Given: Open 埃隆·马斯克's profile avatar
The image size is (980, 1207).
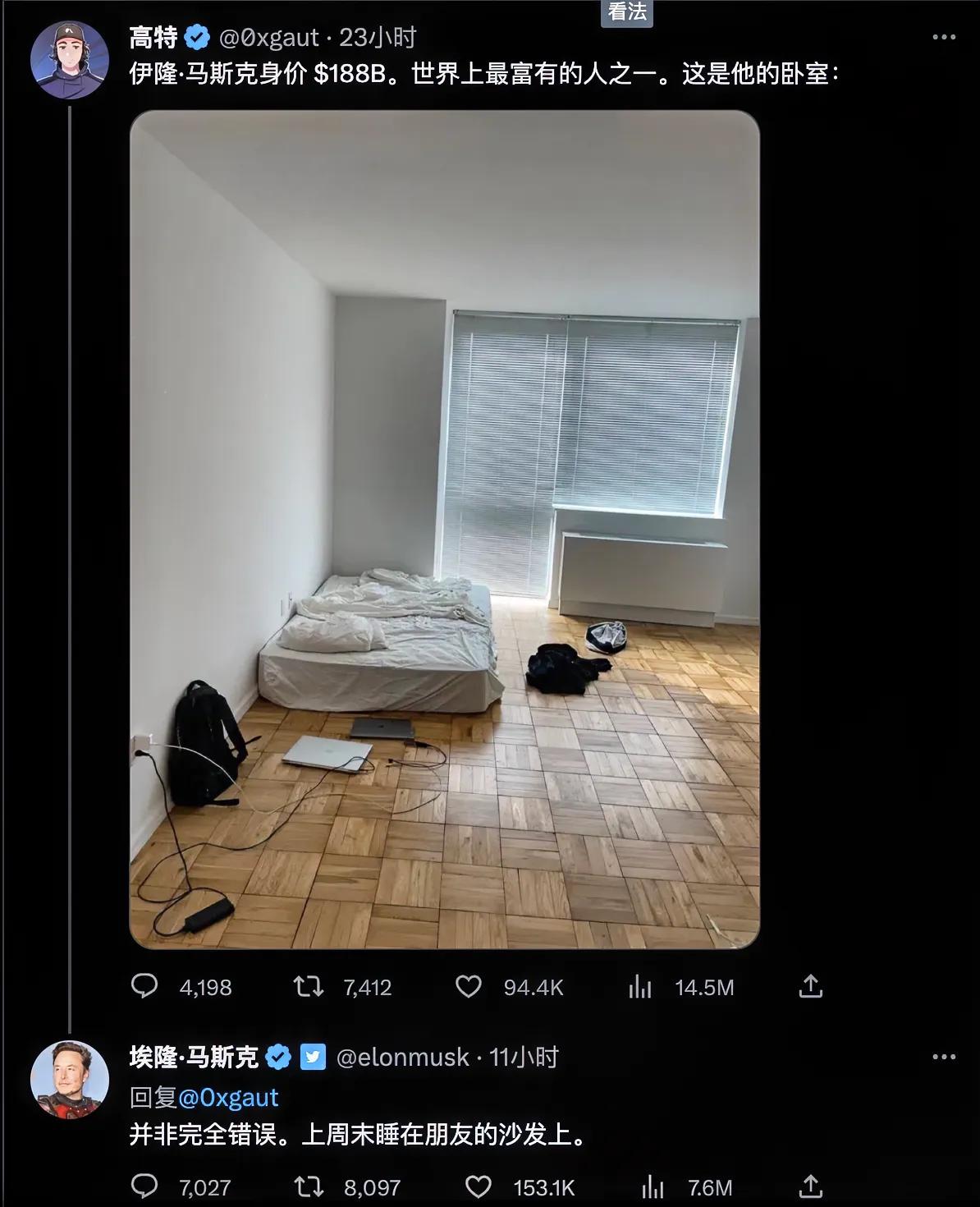Looking at the screenshot, I should point(69,1080).
